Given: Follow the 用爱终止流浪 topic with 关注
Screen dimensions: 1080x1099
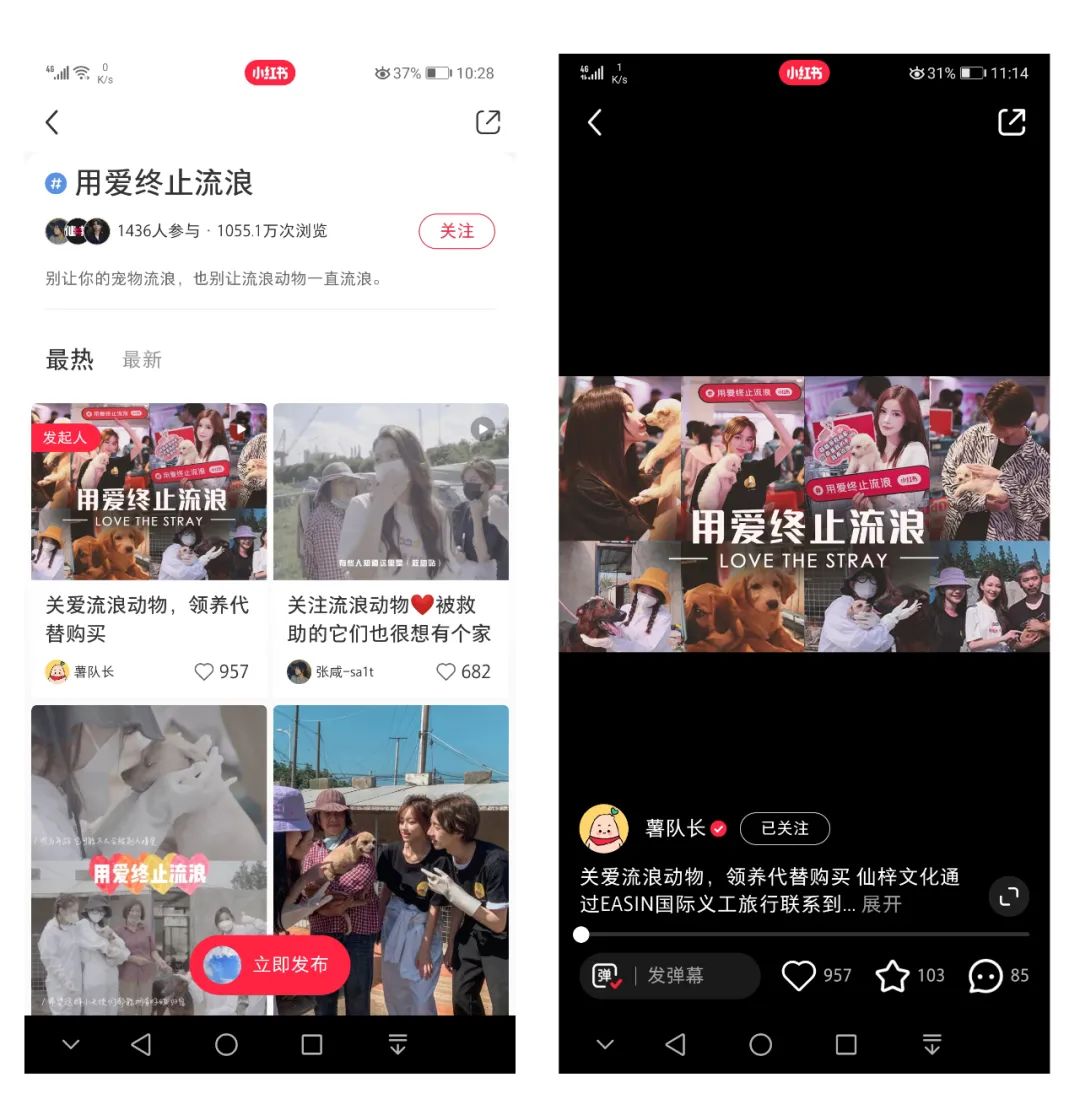Looking at the screenshot, I should (x=456, y=231).
